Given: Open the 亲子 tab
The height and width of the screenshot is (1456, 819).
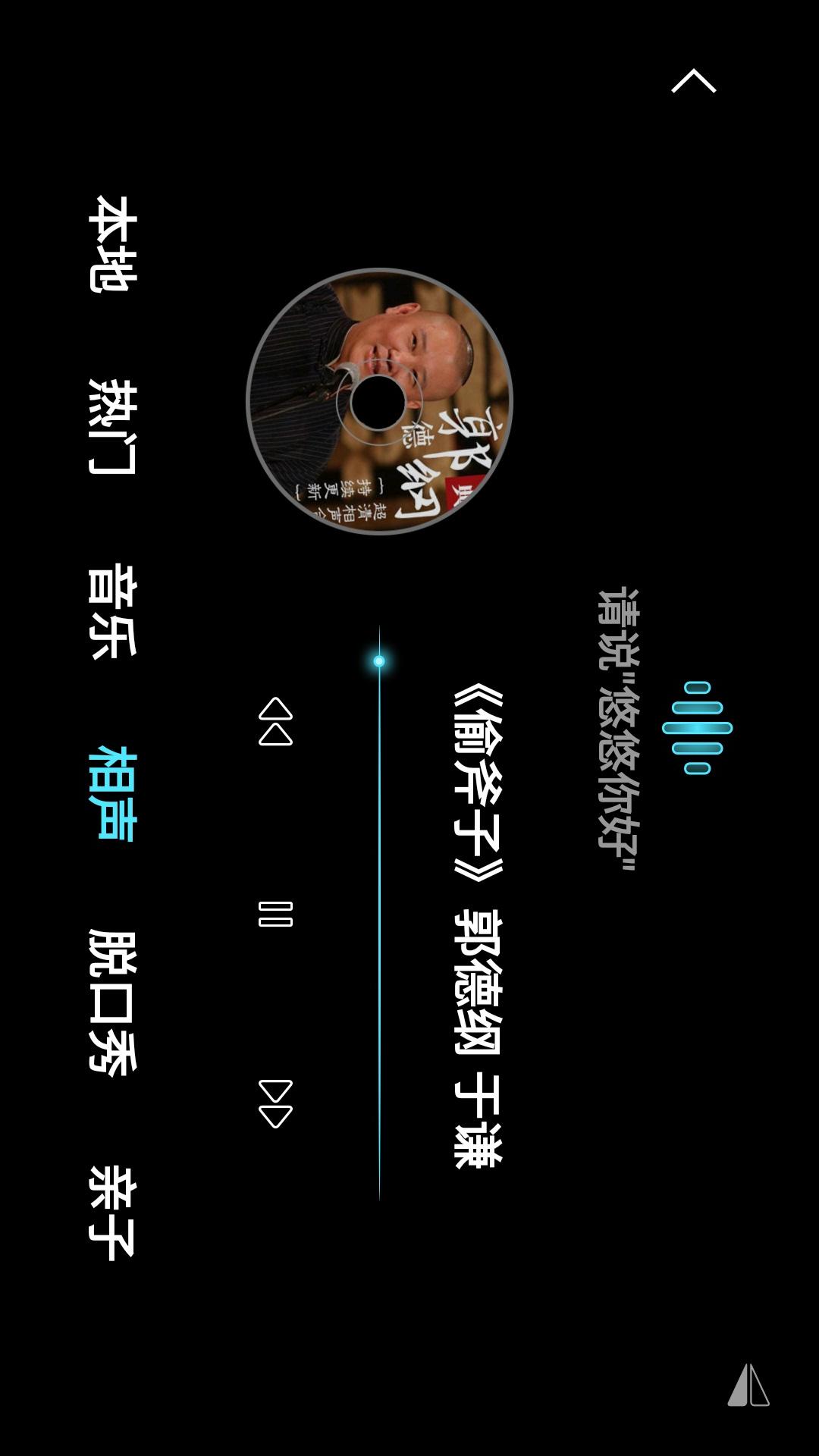Looking at the screenshot, I should point(112,1213).
